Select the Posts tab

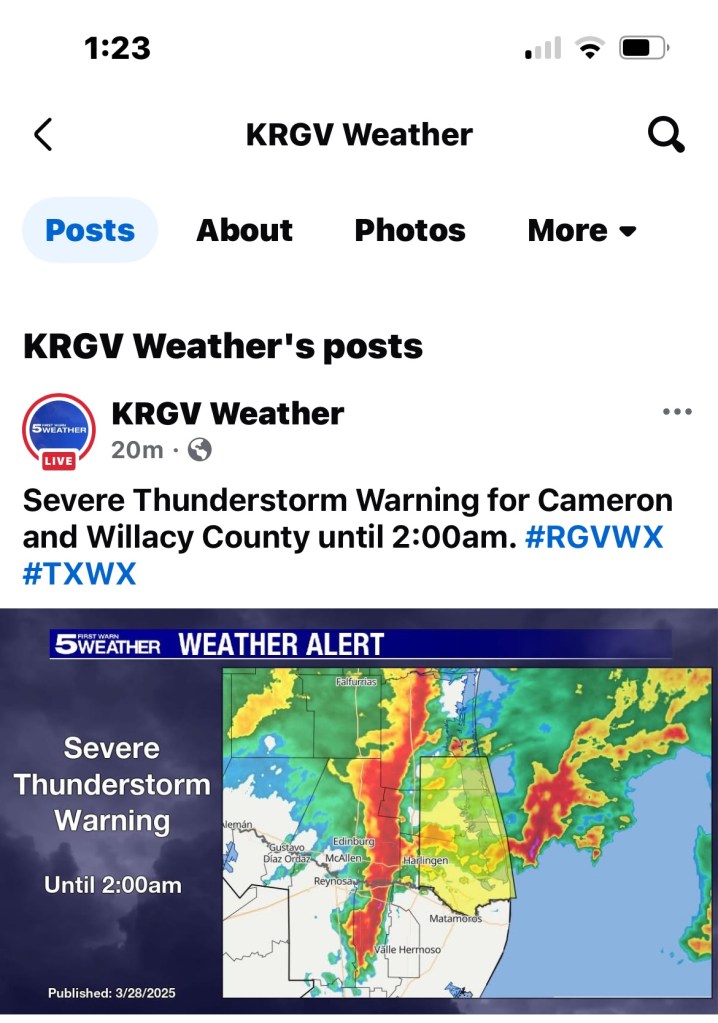coord(90,230)
